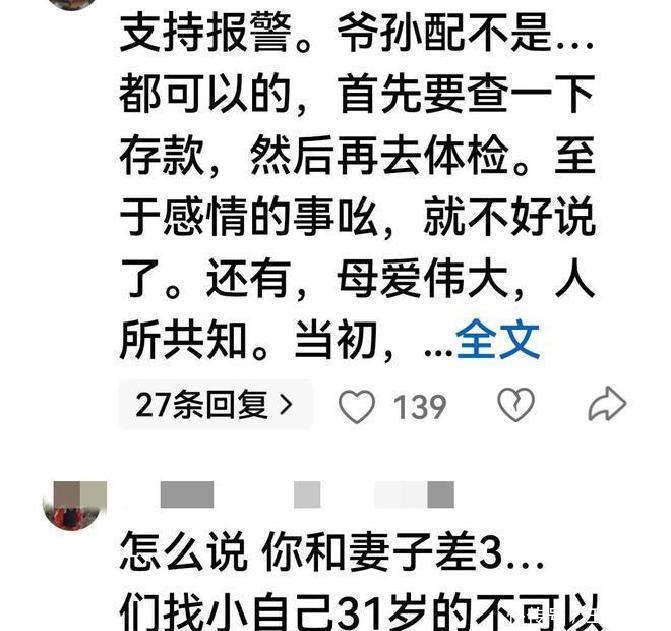The height and width of the screenshot is (631, 671).
Task: Like the comment with 139 likes
Action: pos(356,406)
